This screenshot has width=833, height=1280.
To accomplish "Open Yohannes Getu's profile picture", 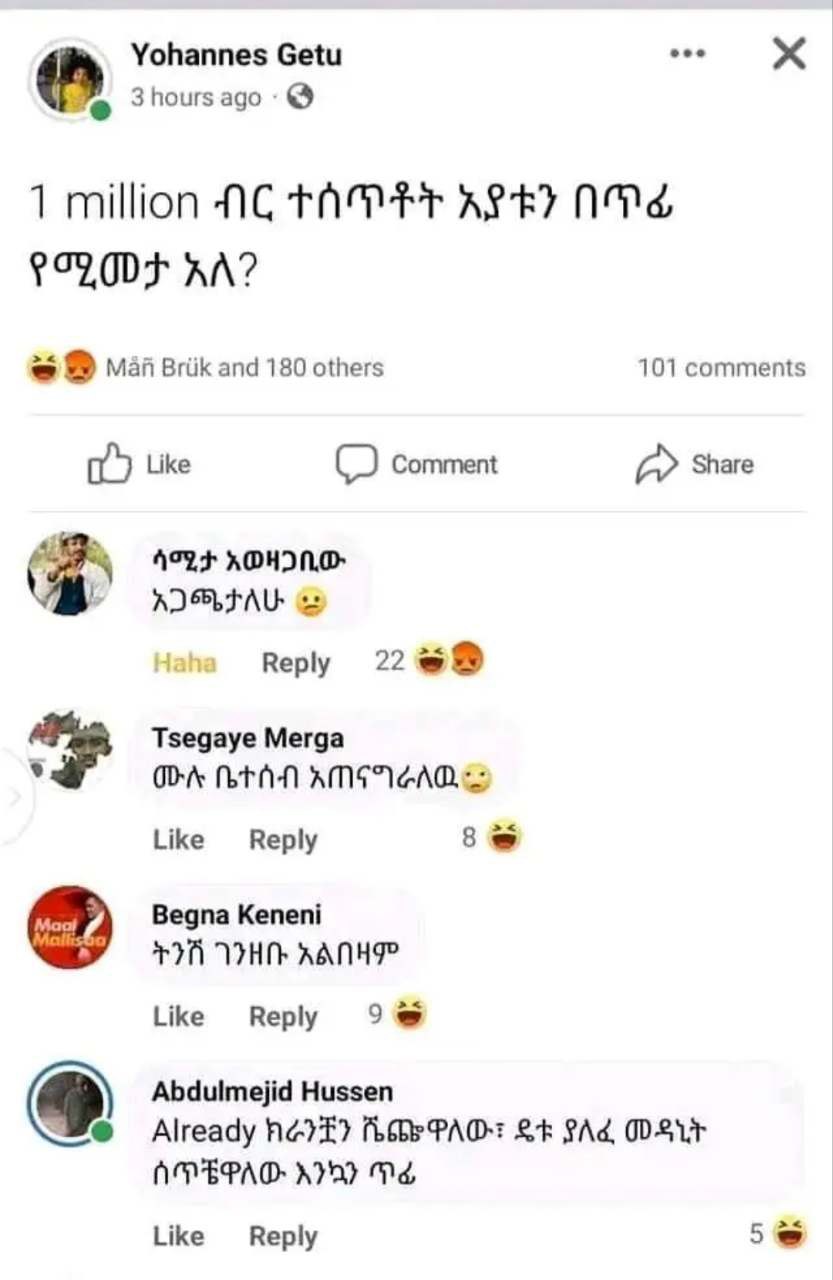I will (x=70, y=80).
